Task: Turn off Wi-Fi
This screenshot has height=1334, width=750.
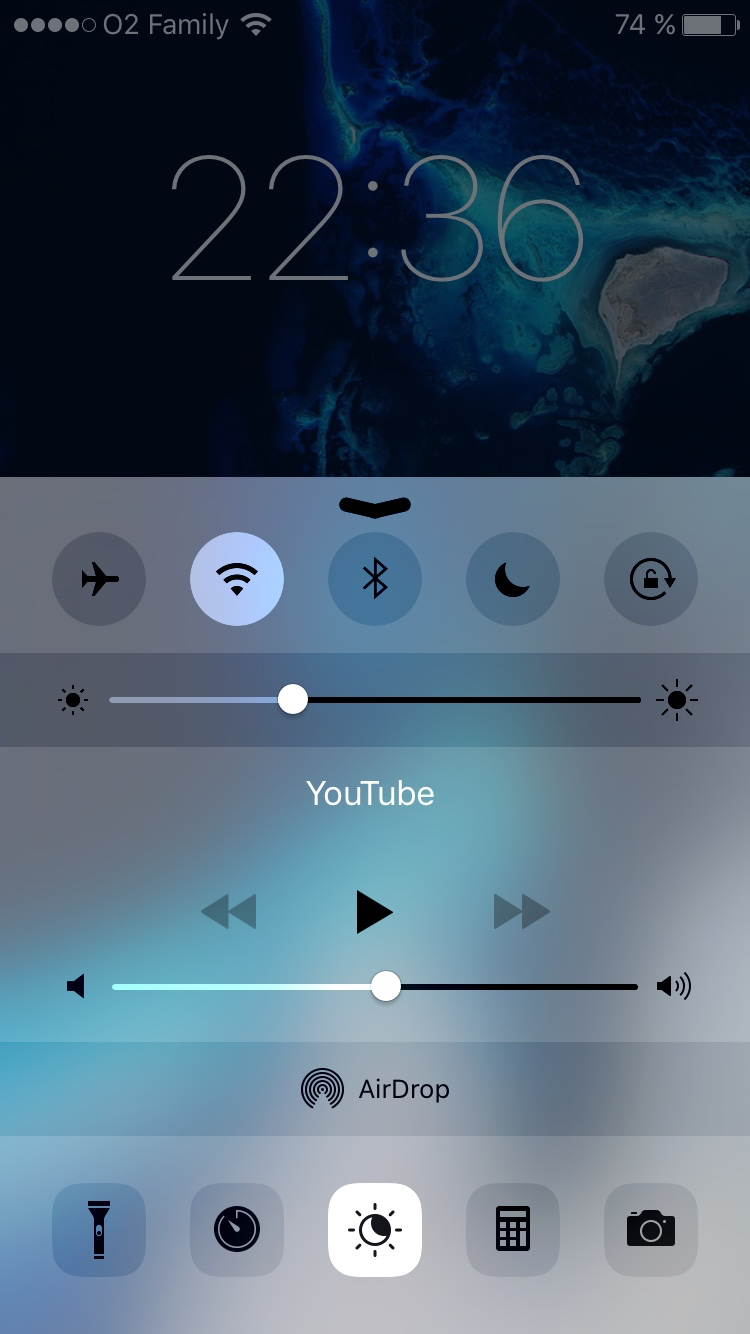Action: tap(237, 579)
